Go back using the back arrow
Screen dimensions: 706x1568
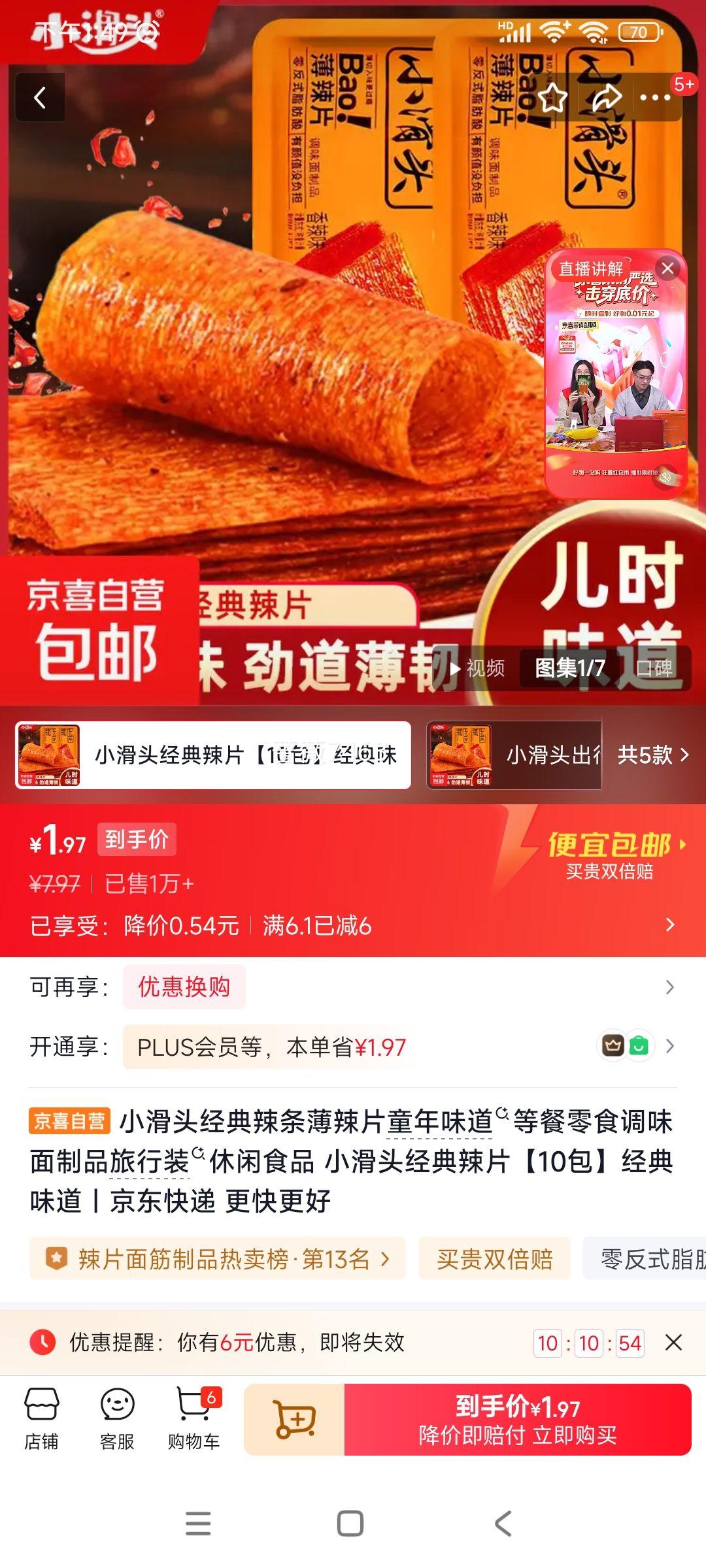pyautogui.click(x=39, y=97)
